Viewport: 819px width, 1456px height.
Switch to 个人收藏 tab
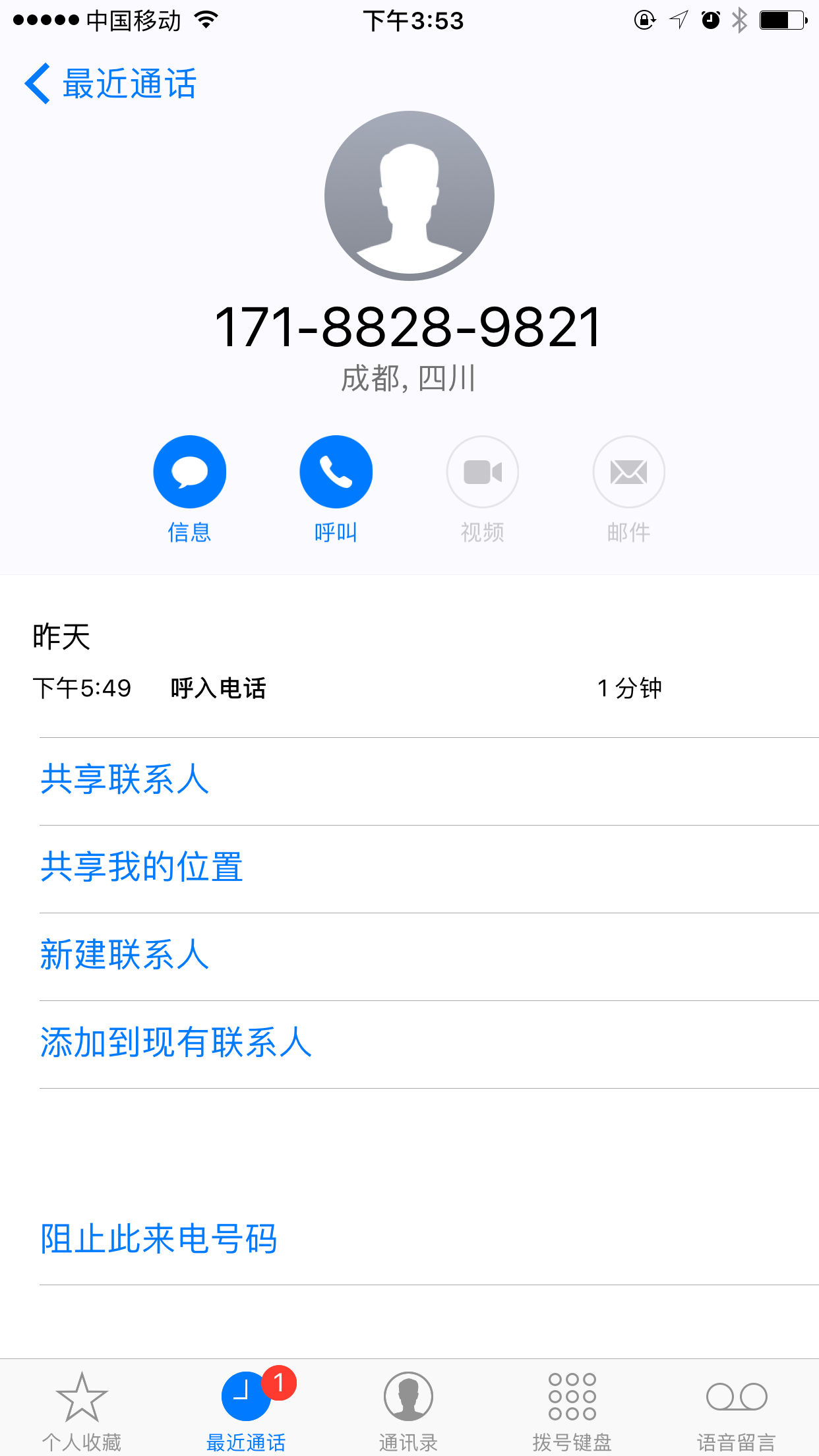tap(82, 1409)
